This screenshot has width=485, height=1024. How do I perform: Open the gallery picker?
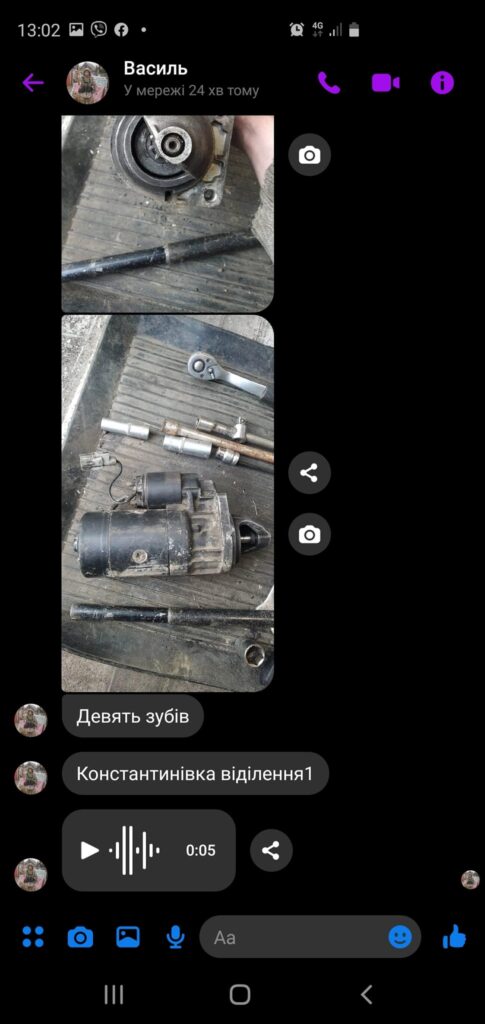tap(128, 937)
